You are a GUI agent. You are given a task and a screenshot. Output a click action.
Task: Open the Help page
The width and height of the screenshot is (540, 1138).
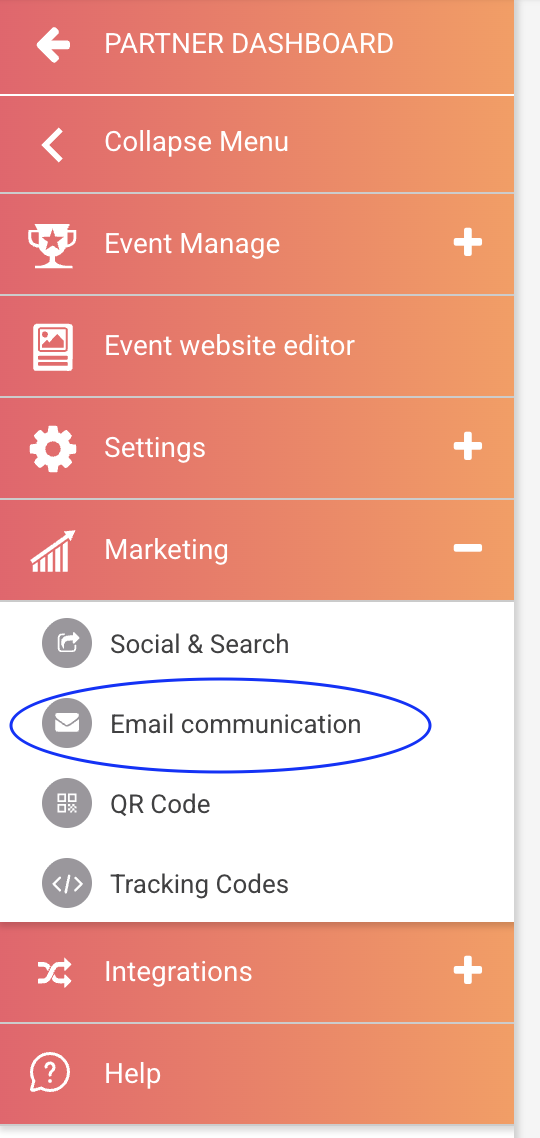[x=257, y=1073]
